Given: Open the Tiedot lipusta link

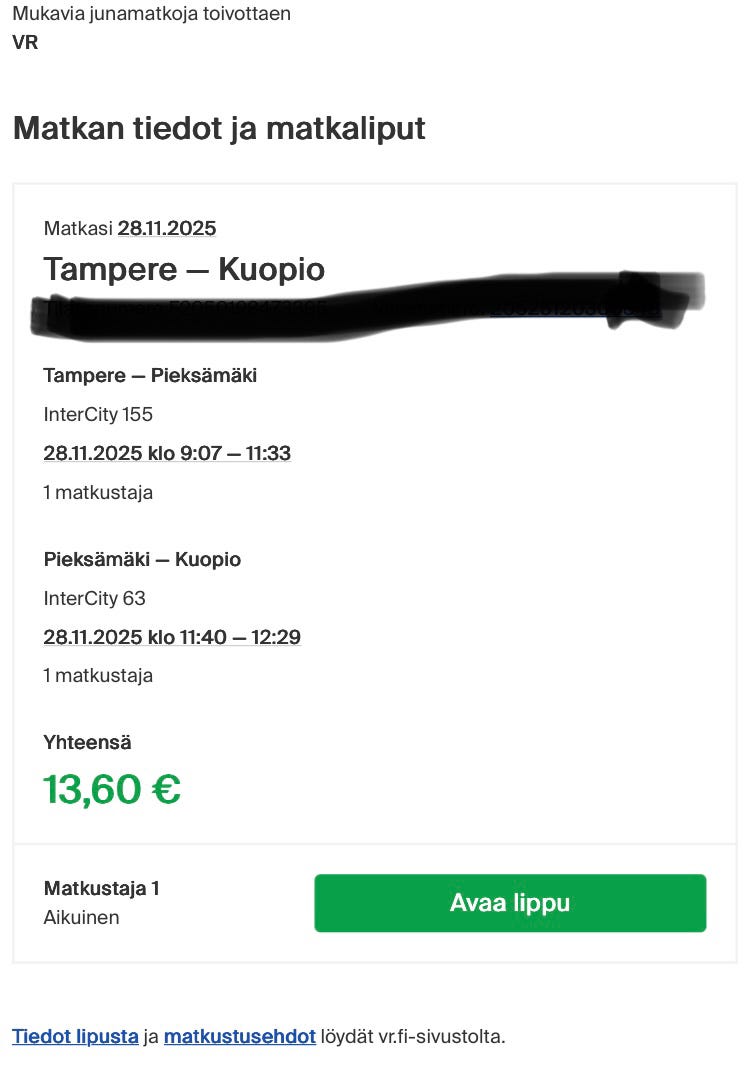Looking at the screenshot, I should (x=73, y=1037).
